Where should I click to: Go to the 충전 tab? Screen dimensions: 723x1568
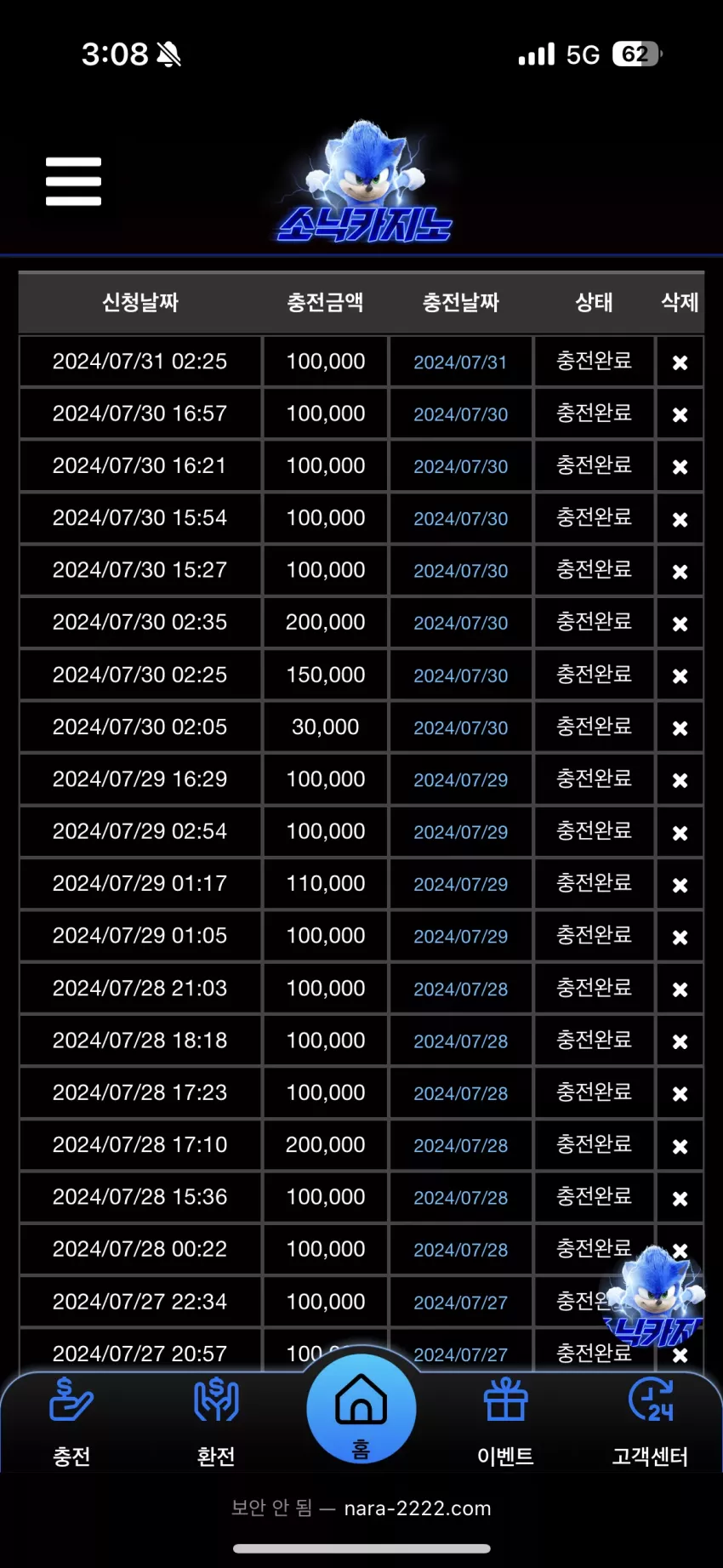(71, 1423)
